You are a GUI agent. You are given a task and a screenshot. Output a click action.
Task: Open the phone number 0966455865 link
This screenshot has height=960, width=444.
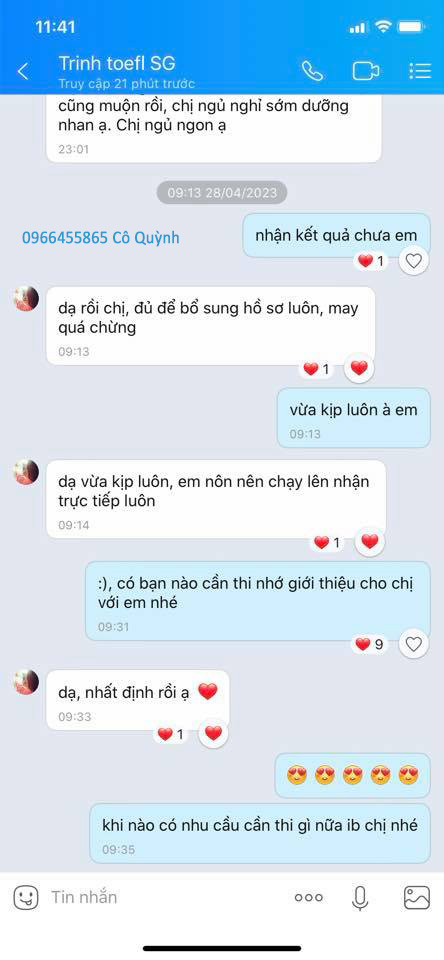64,238
